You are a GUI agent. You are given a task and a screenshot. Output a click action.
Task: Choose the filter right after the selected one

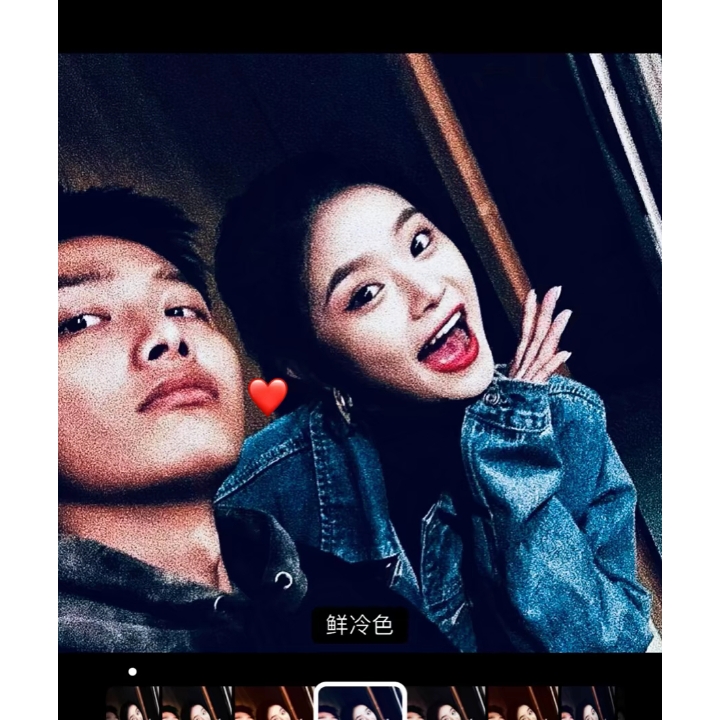(x=446, y=705)
